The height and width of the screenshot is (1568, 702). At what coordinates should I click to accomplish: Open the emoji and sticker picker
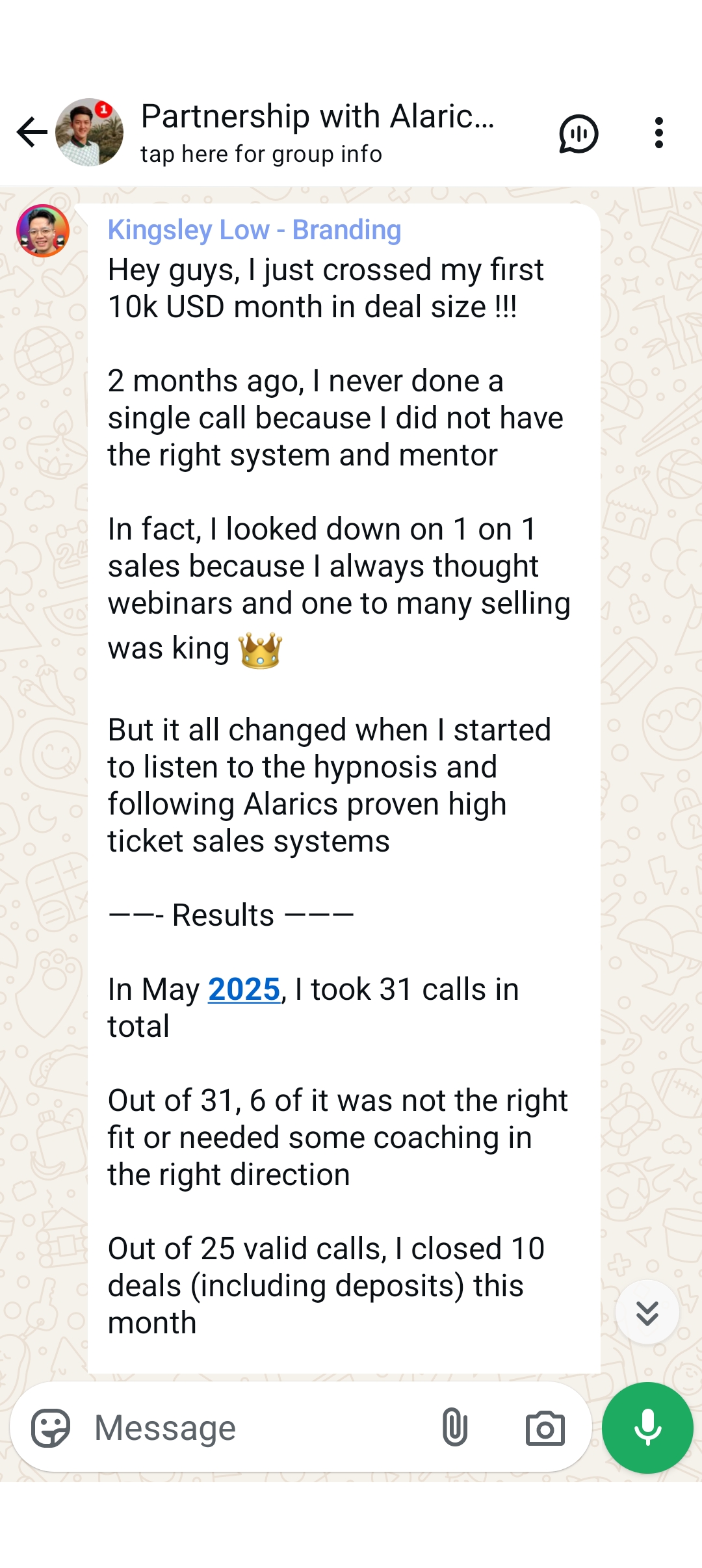(x=51, y=1428)
